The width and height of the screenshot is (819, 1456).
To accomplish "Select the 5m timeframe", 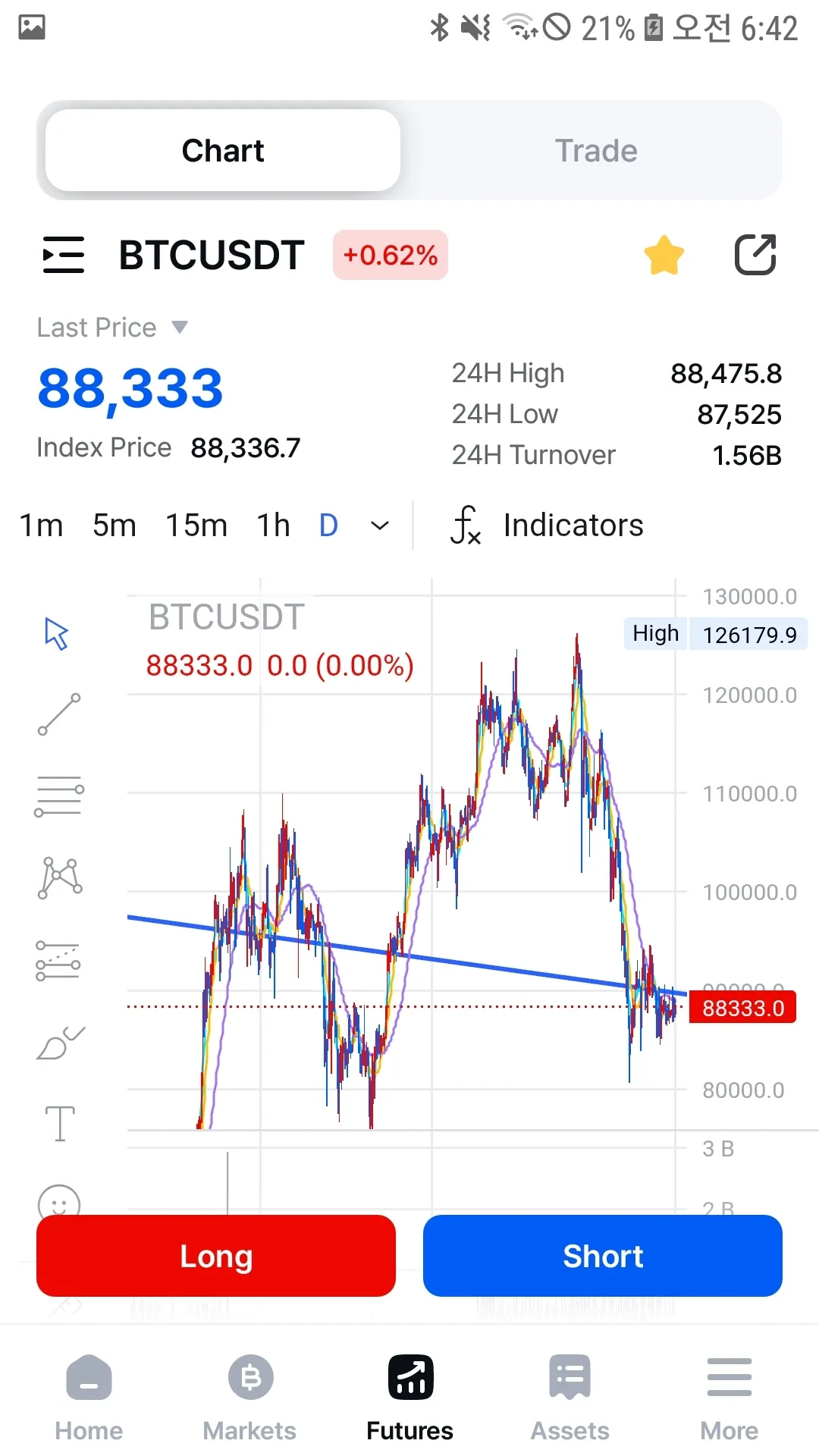I will tap(114, 525).
